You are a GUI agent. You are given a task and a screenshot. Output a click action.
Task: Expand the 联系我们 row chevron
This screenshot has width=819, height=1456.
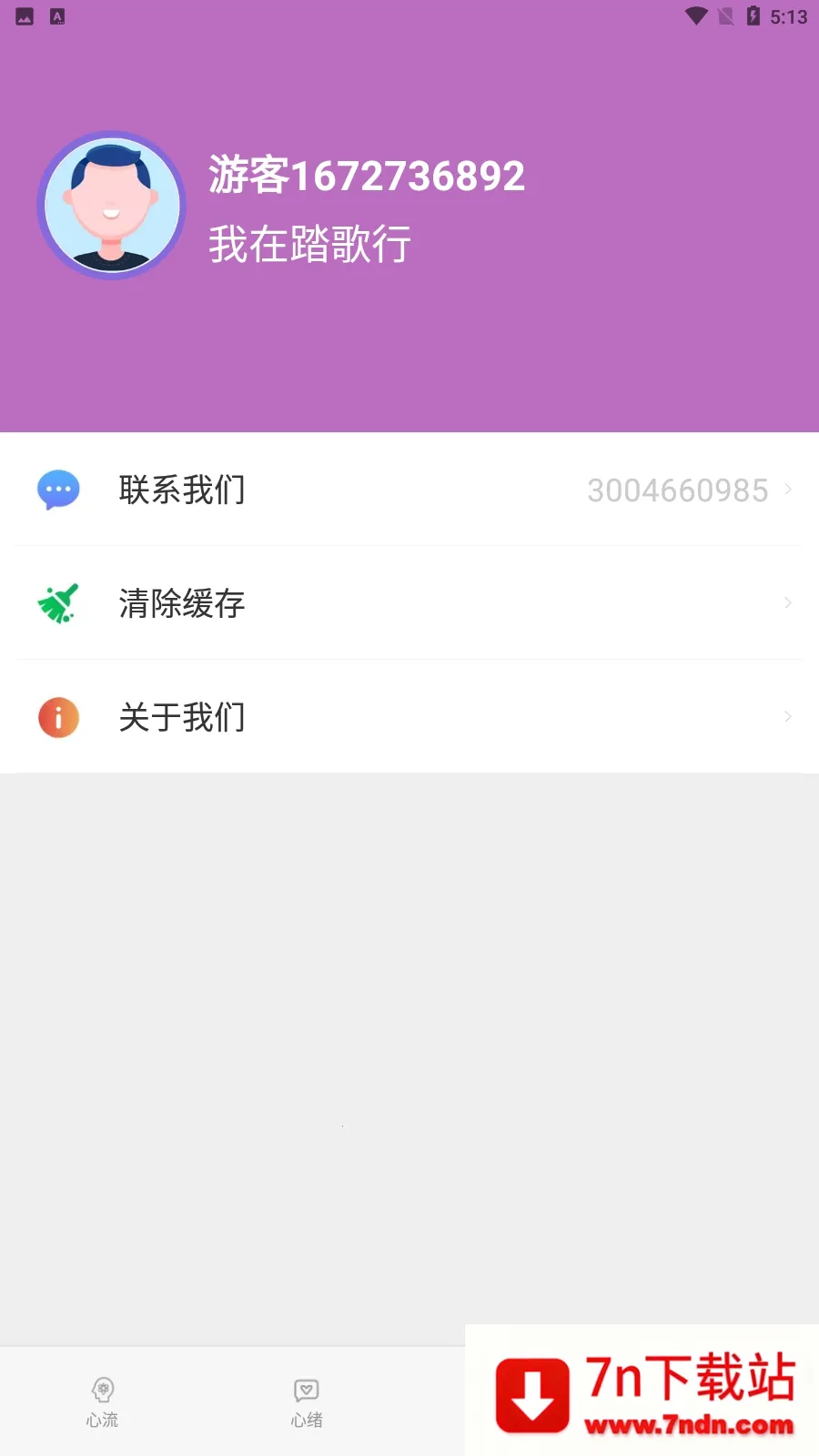(787, 490)
